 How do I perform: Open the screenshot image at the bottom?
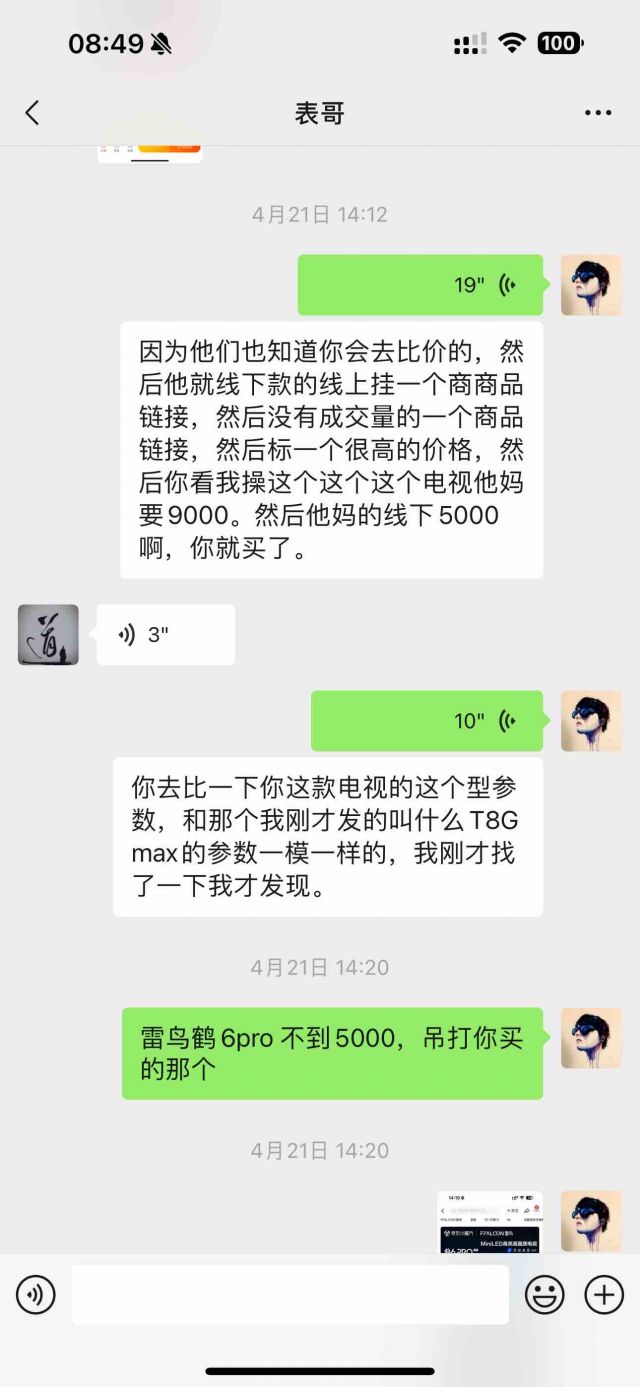[x=490, y=1222]
